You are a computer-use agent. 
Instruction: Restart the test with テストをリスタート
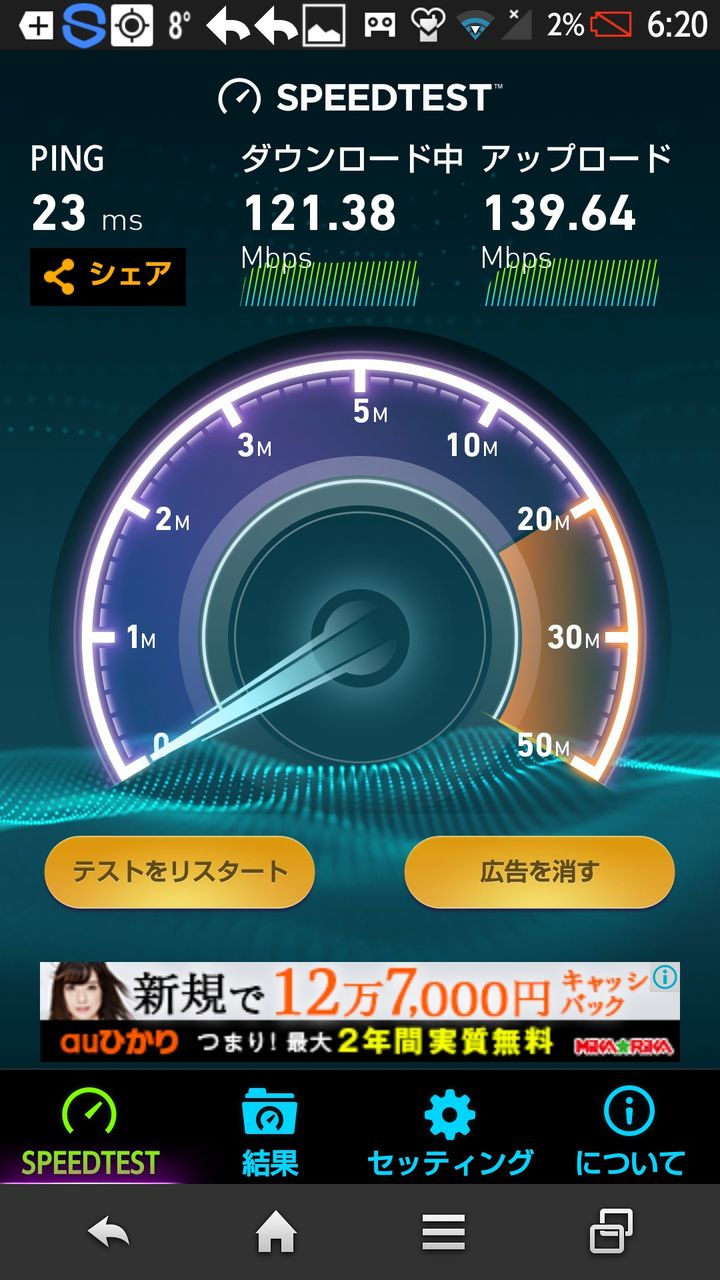click(x=180, y=872)
